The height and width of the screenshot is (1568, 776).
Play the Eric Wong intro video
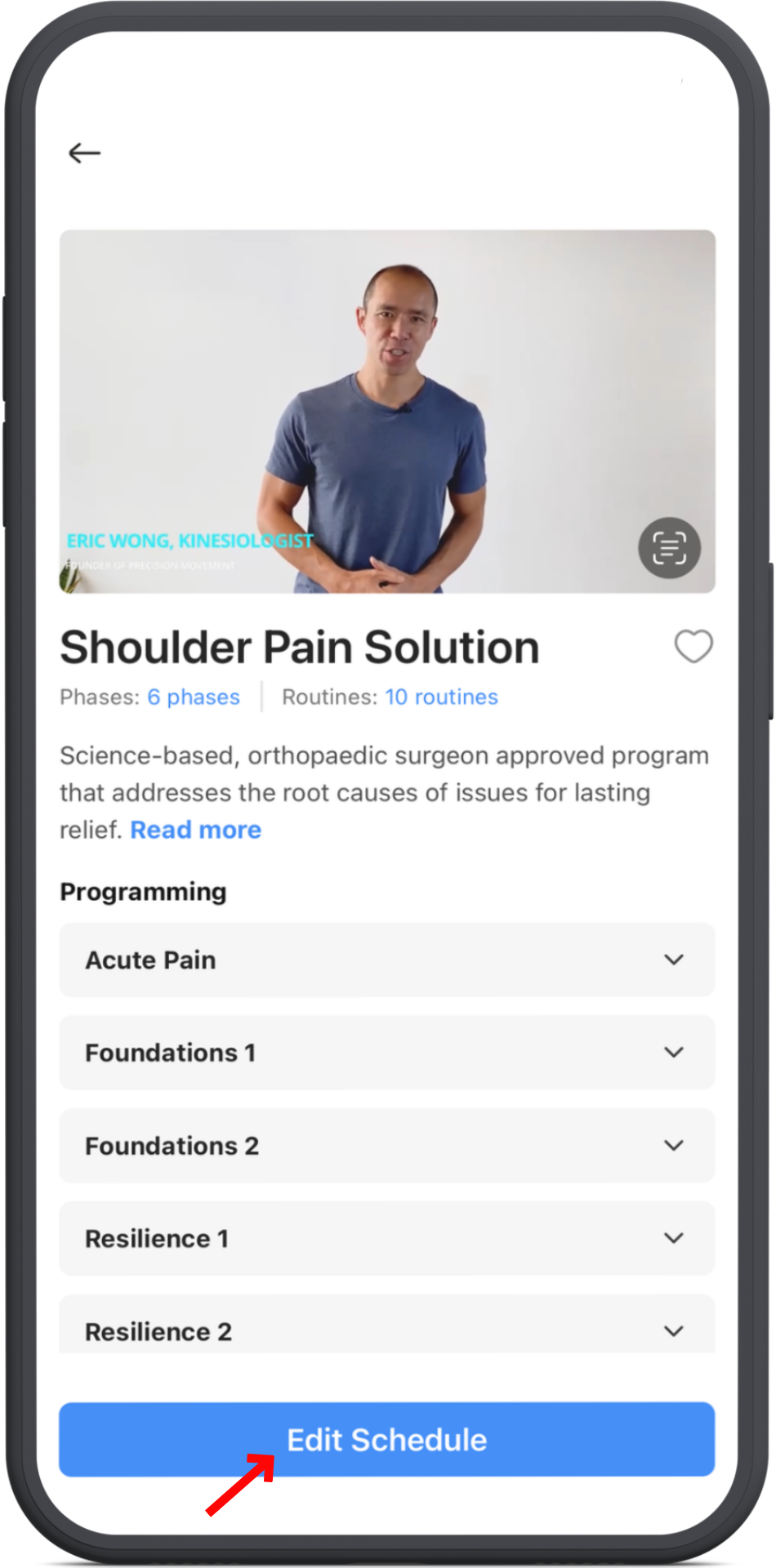click(387, 411)
